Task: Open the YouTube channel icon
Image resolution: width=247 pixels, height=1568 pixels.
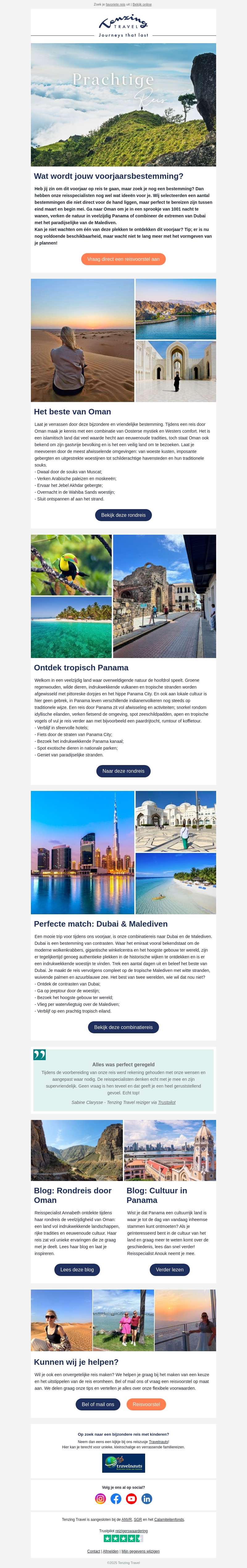Action: (x=131, y=1499)
